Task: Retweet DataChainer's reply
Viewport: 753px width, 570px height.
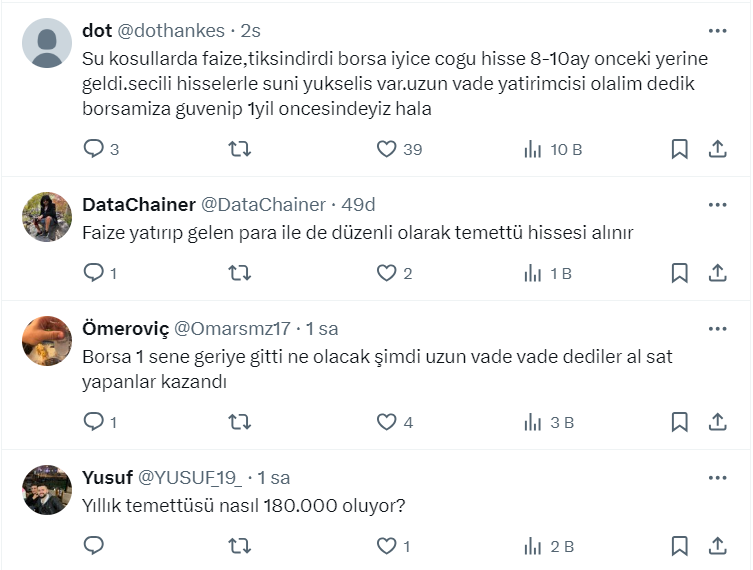Action: 240,273
